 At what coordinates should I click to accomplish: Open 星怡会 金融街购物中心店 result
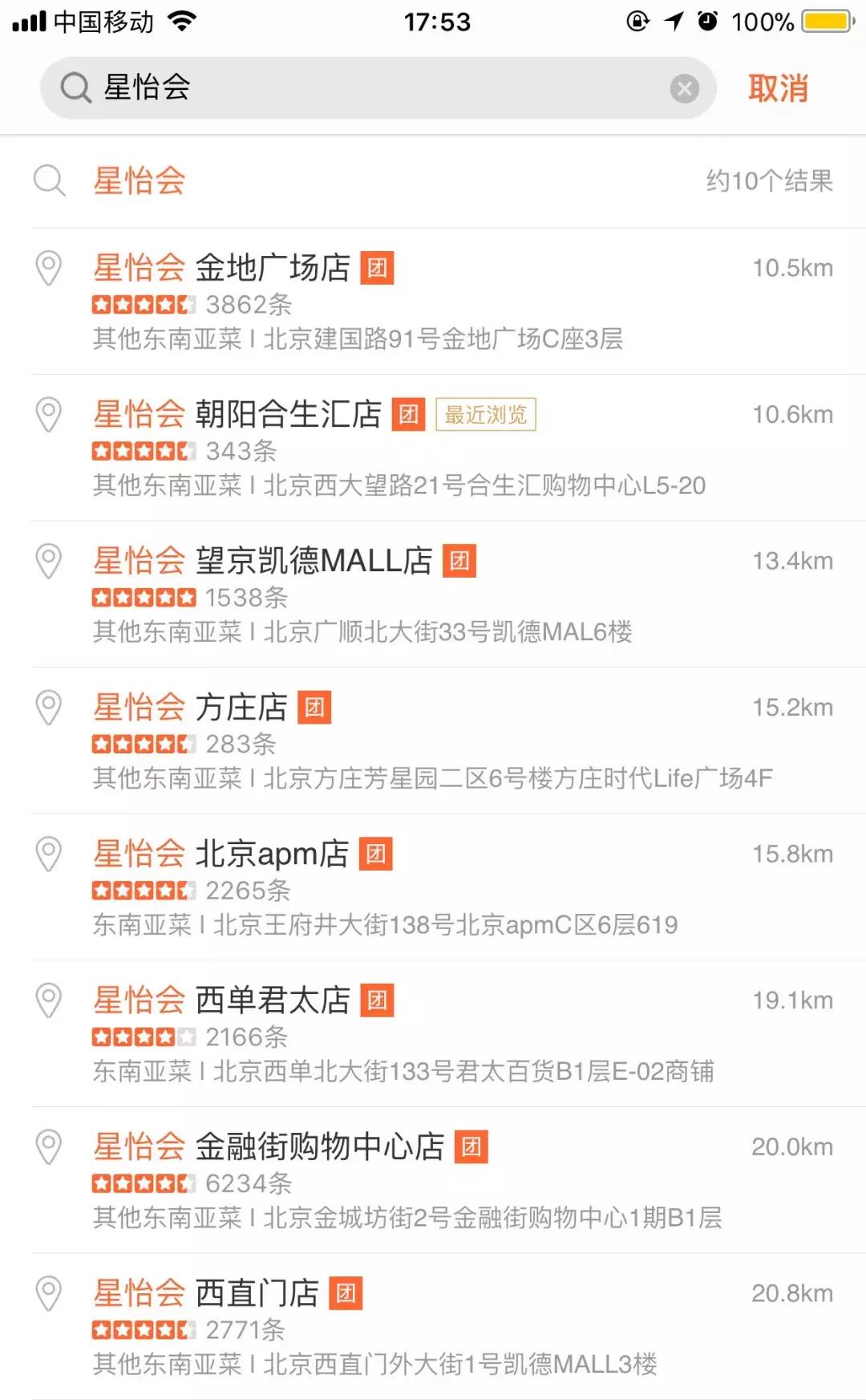point(433,1180)
